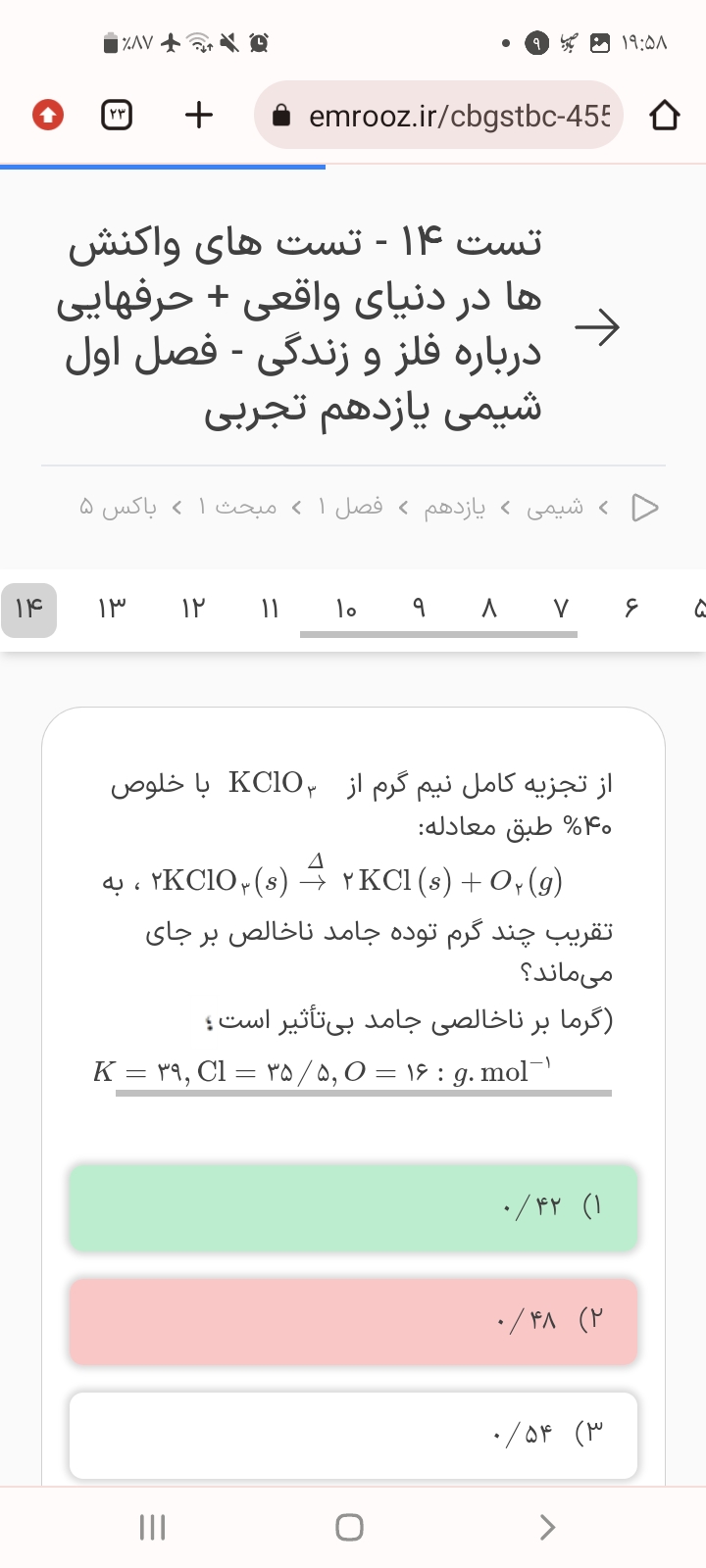The image size is (706, 1568).
Task: Open the tab switcher showing ۲۳ tabs
Action: (x=118, y=116)
